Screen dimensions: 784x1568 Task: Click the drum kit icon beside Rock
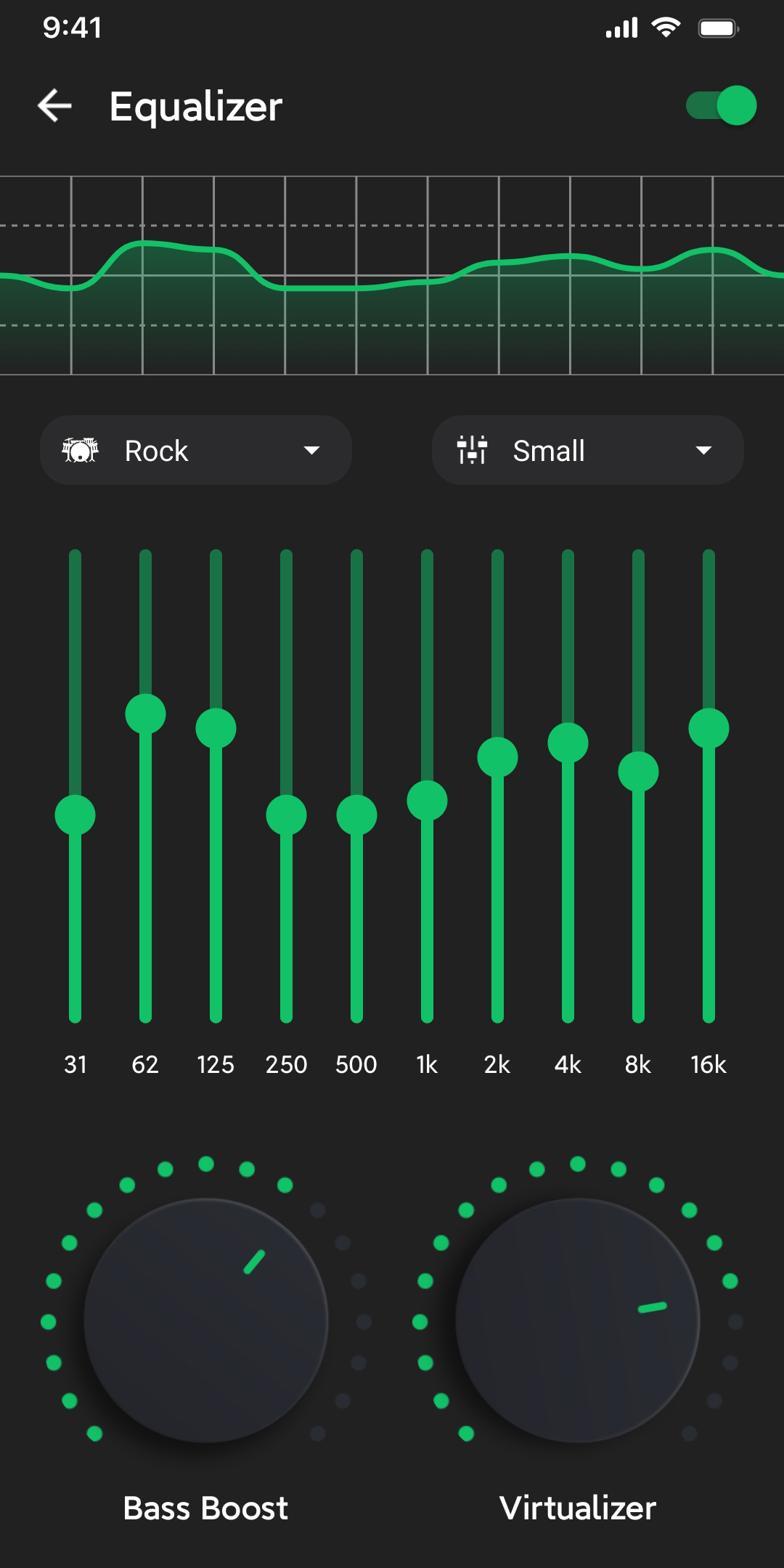pyautogui.click(x=78, y=450)
